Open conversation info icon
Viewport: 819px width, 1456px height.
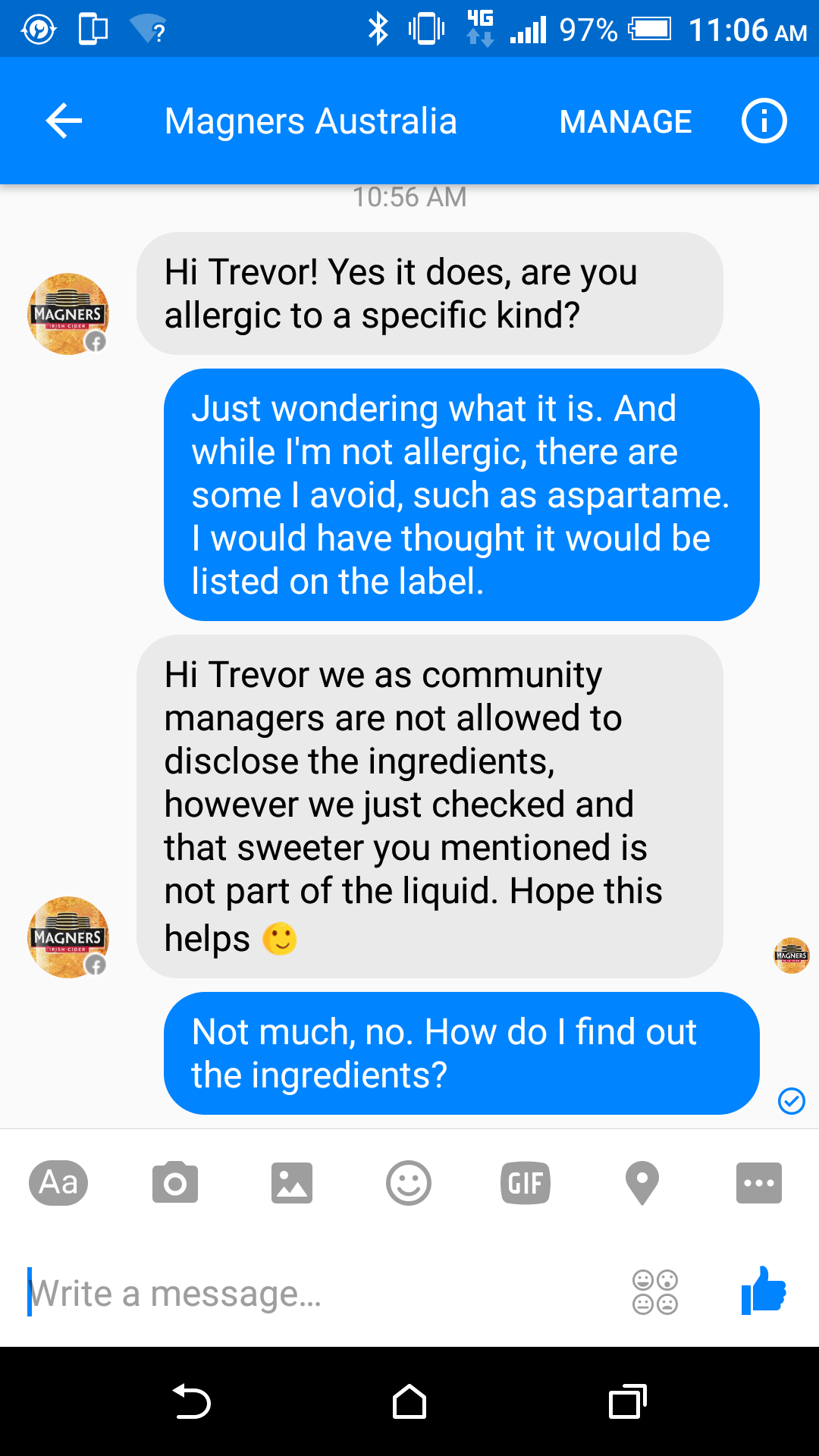tap(764, 121)
